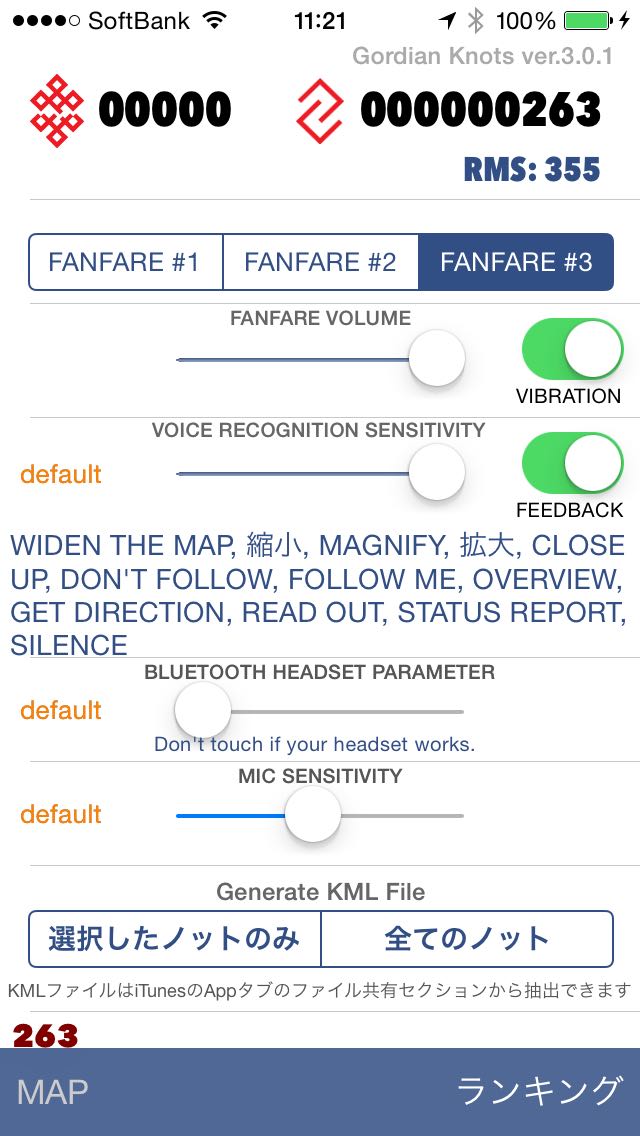Tap the Mic Sensitivity slider
The image size is (640, 1136).
pyautogui.click(x=320, y=815)
